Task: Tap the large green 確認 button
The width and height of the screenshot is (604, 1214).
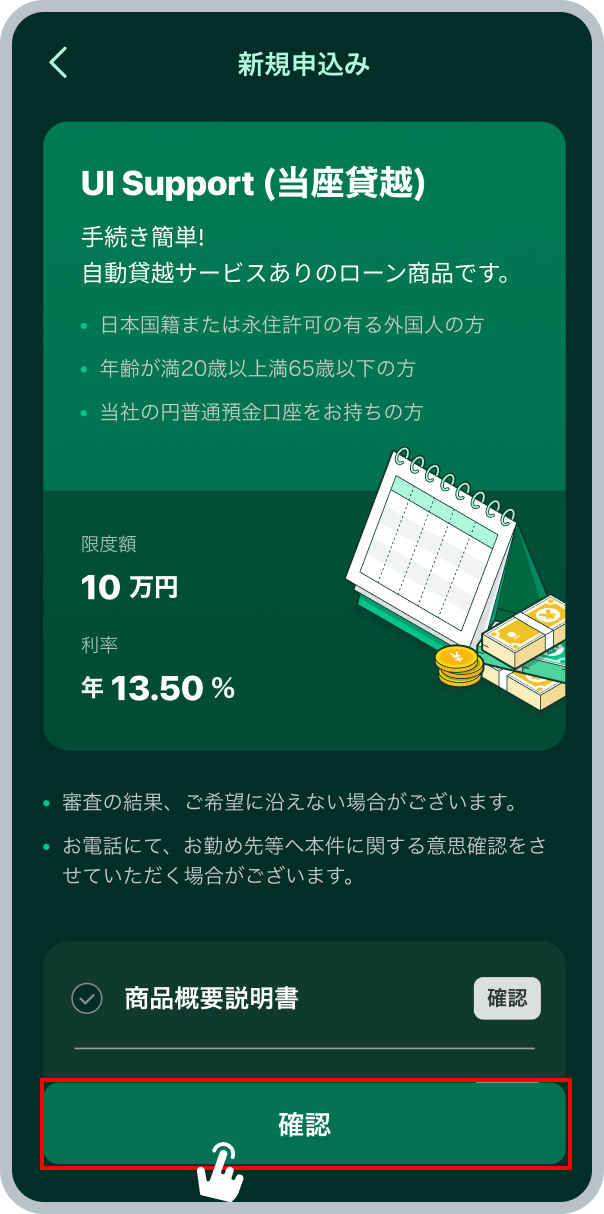Action: point(304,1124)
